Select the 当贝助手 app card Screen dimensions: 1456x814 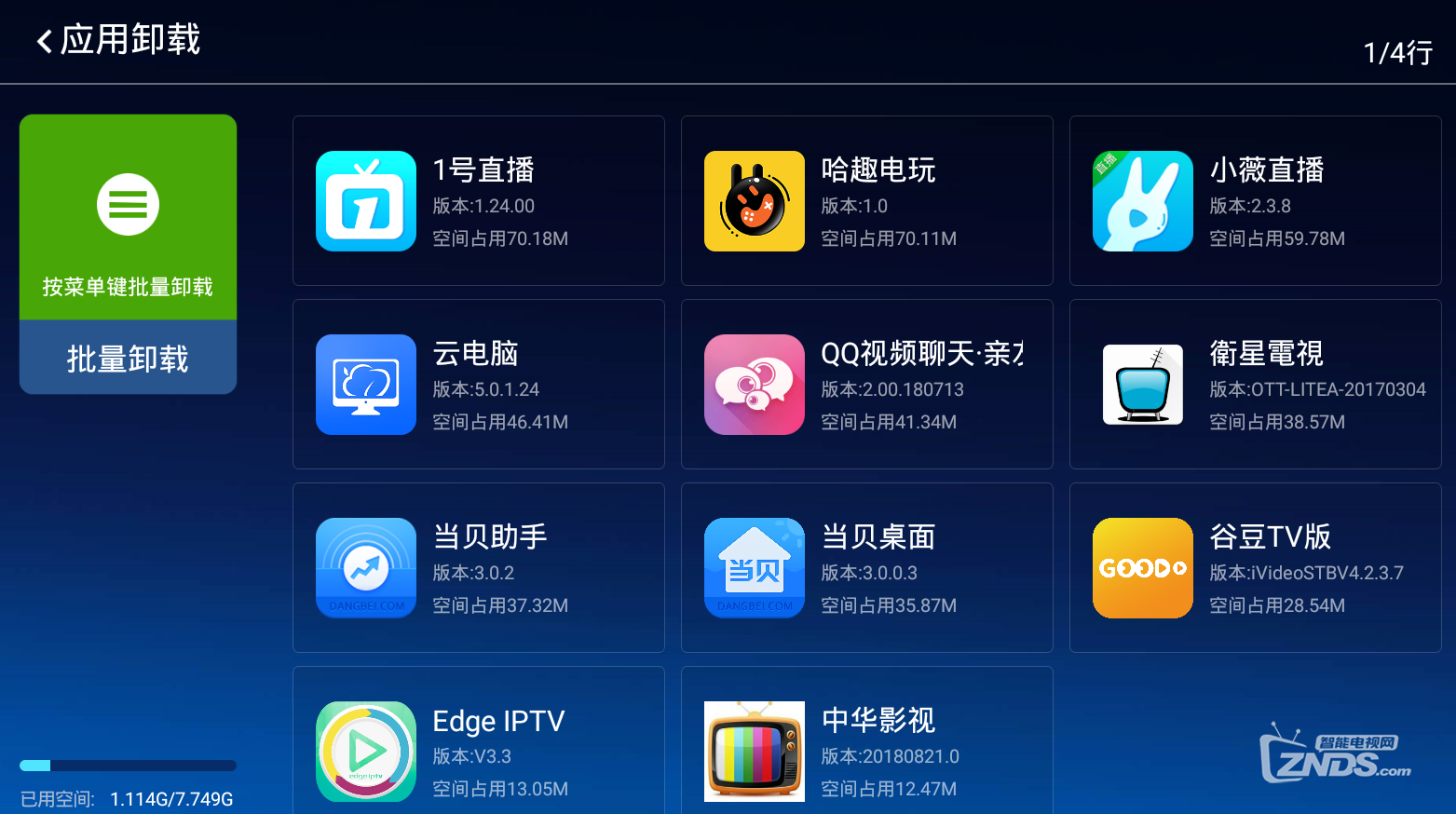tap(478, 568)
